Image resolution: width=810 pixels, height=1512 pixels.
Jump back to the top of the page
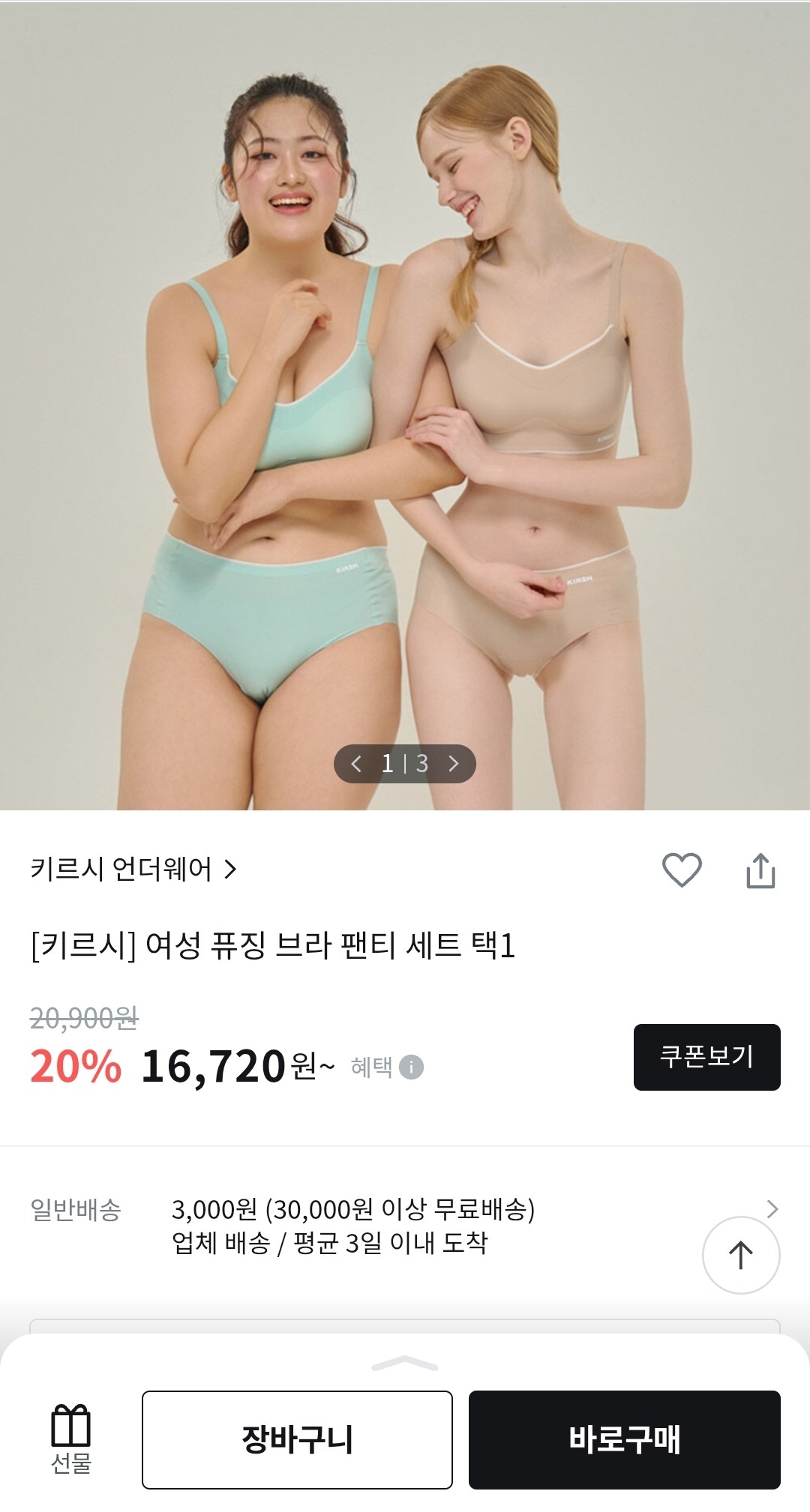[741, 1255]
